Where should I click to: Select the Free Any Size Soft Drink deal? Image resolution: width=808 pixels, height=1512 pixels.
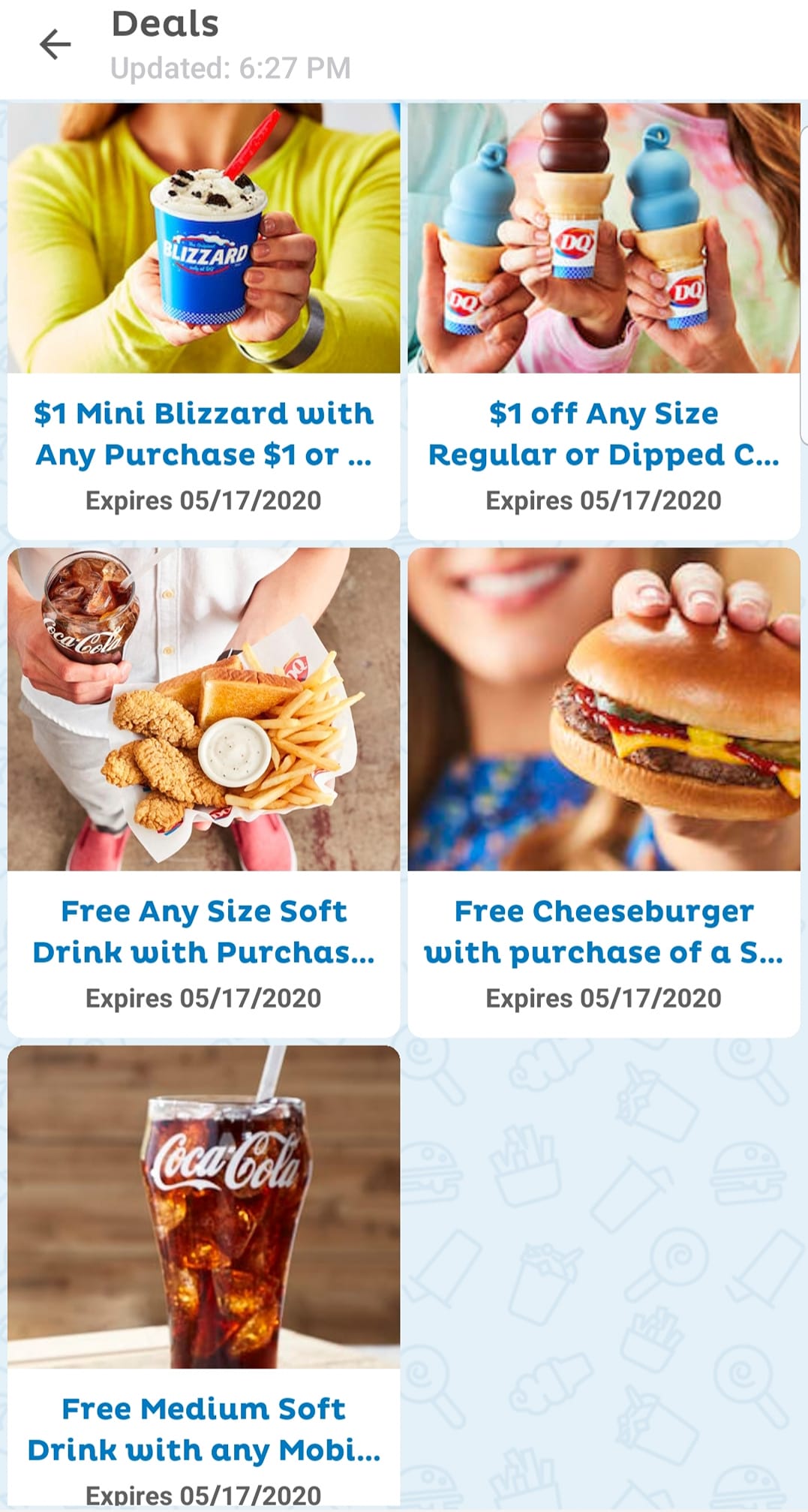coord(203,791)
